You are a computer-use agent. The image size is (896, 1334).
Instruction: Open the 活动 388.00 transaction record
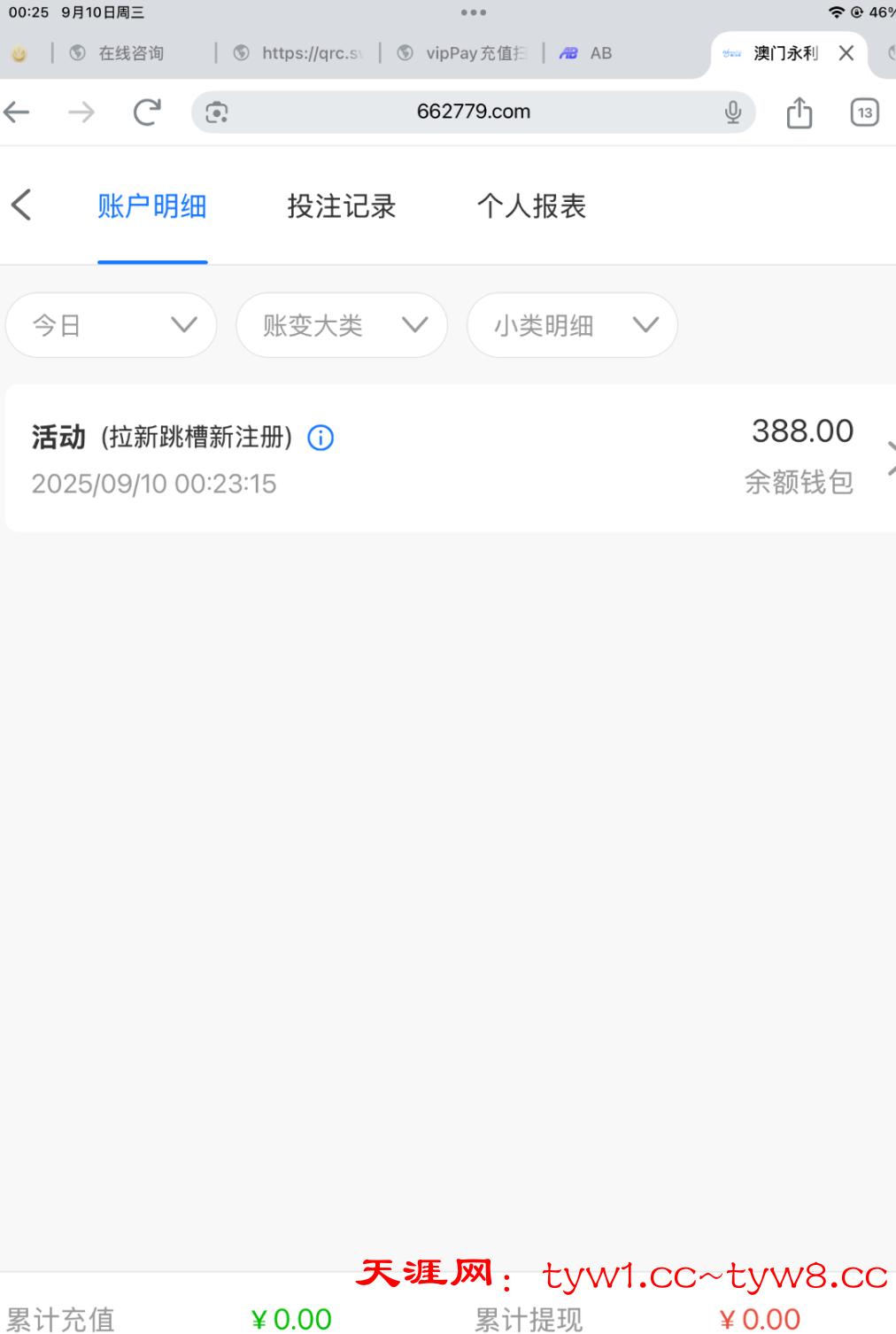tap(443, 458)
